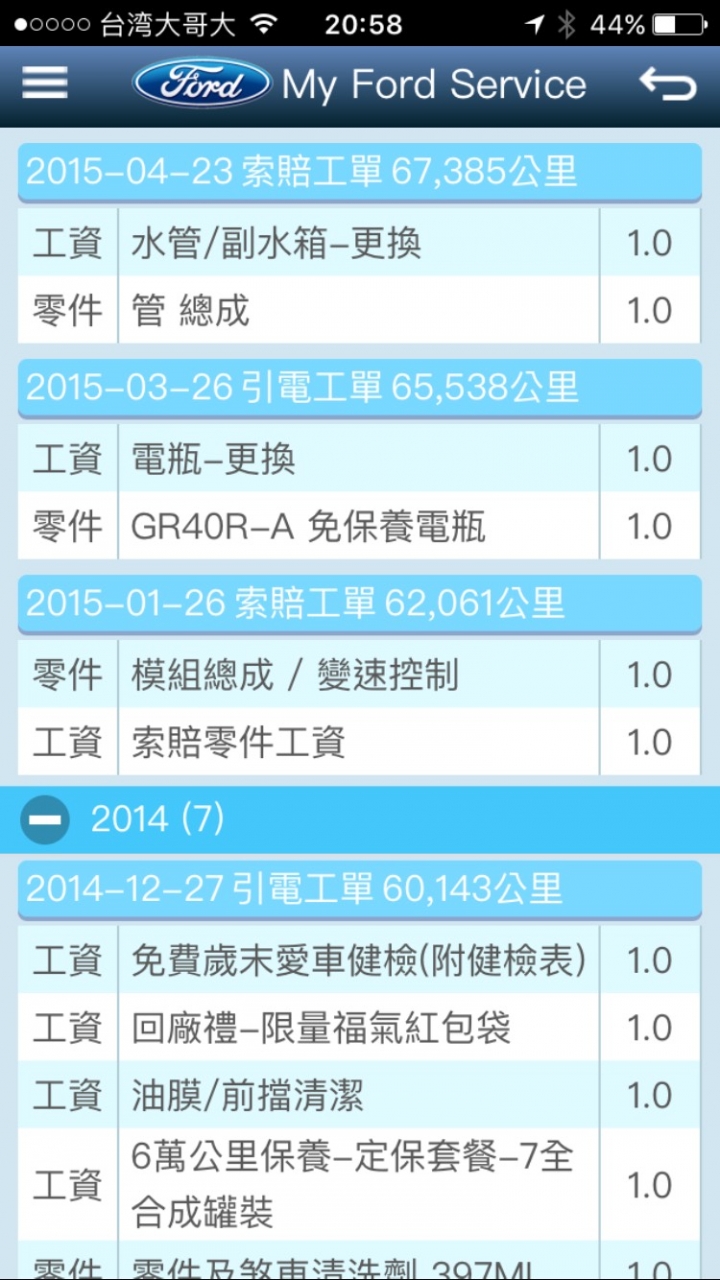Open the hamburger menu
The image size is (720, 1280).
tap(45, 83)
